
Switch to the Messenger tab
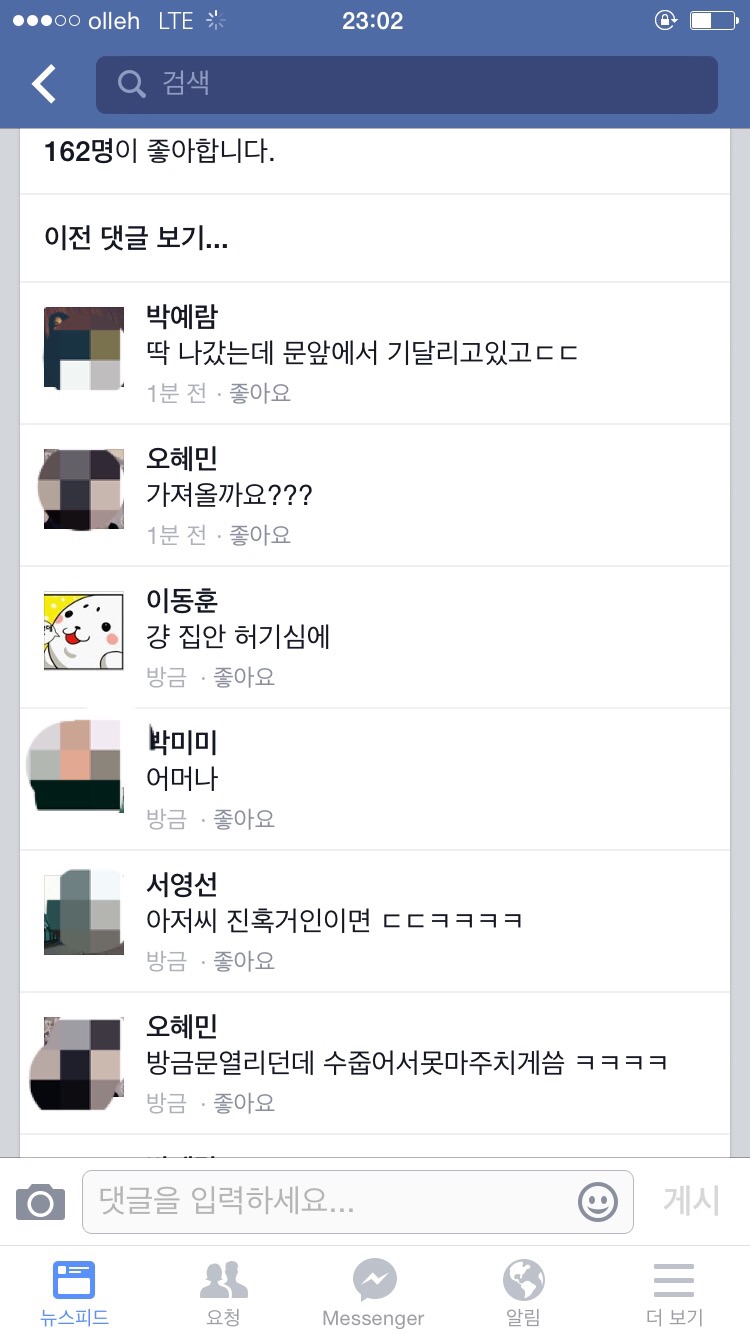(373, 1292)
